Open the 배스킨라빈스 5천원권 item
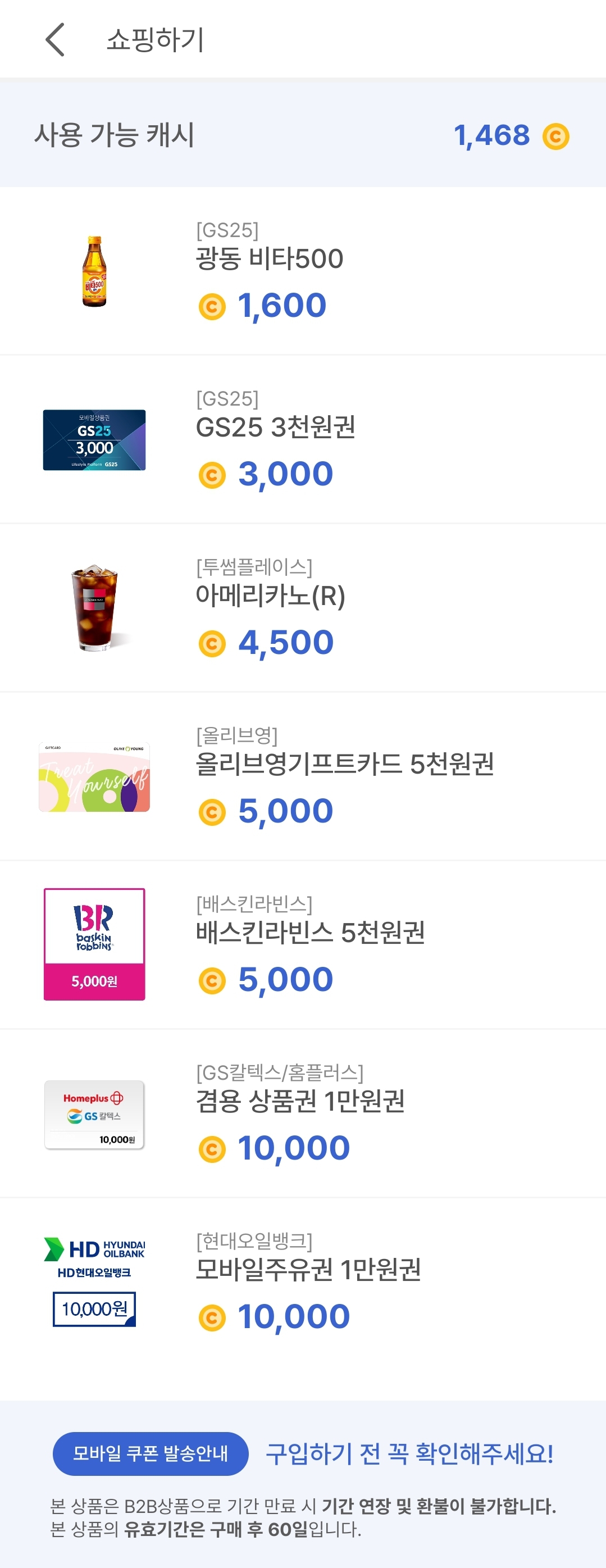606x1568 pixels. click(303, 946)
